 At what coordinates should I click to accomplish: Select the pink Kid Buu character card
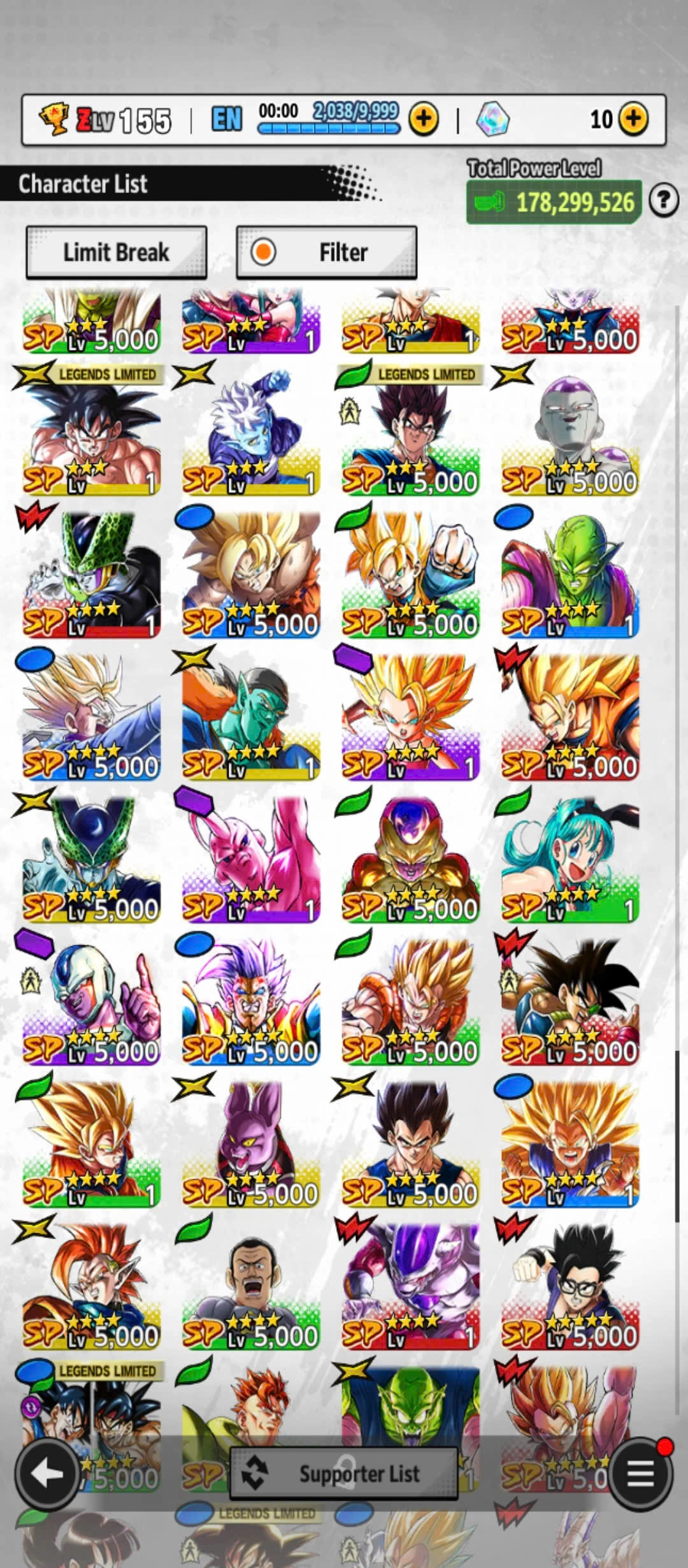(x=250, y=857)
